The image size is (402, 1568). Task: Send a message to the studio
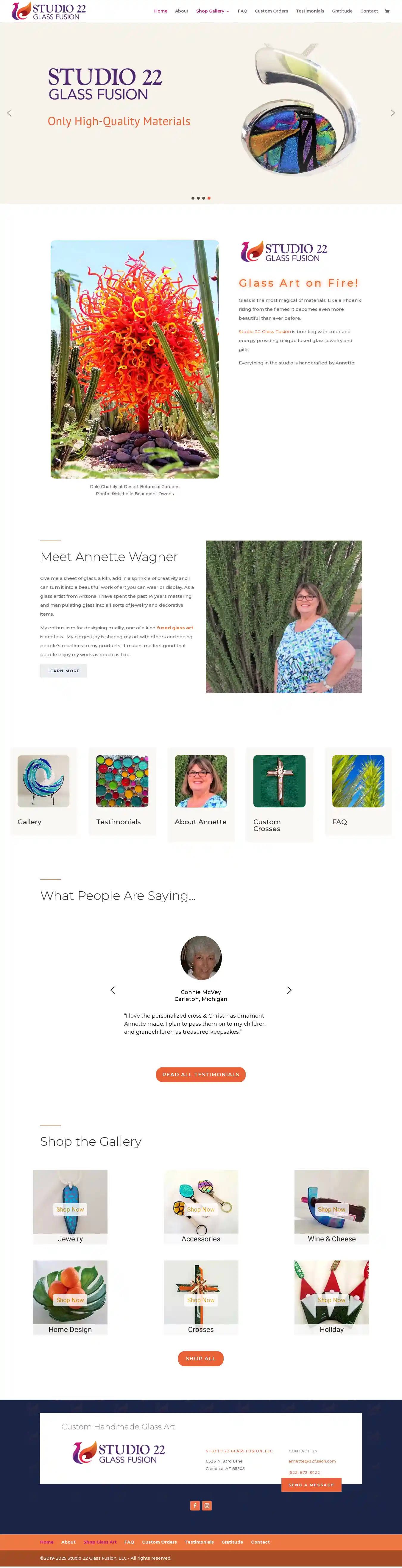point(311,1485)
